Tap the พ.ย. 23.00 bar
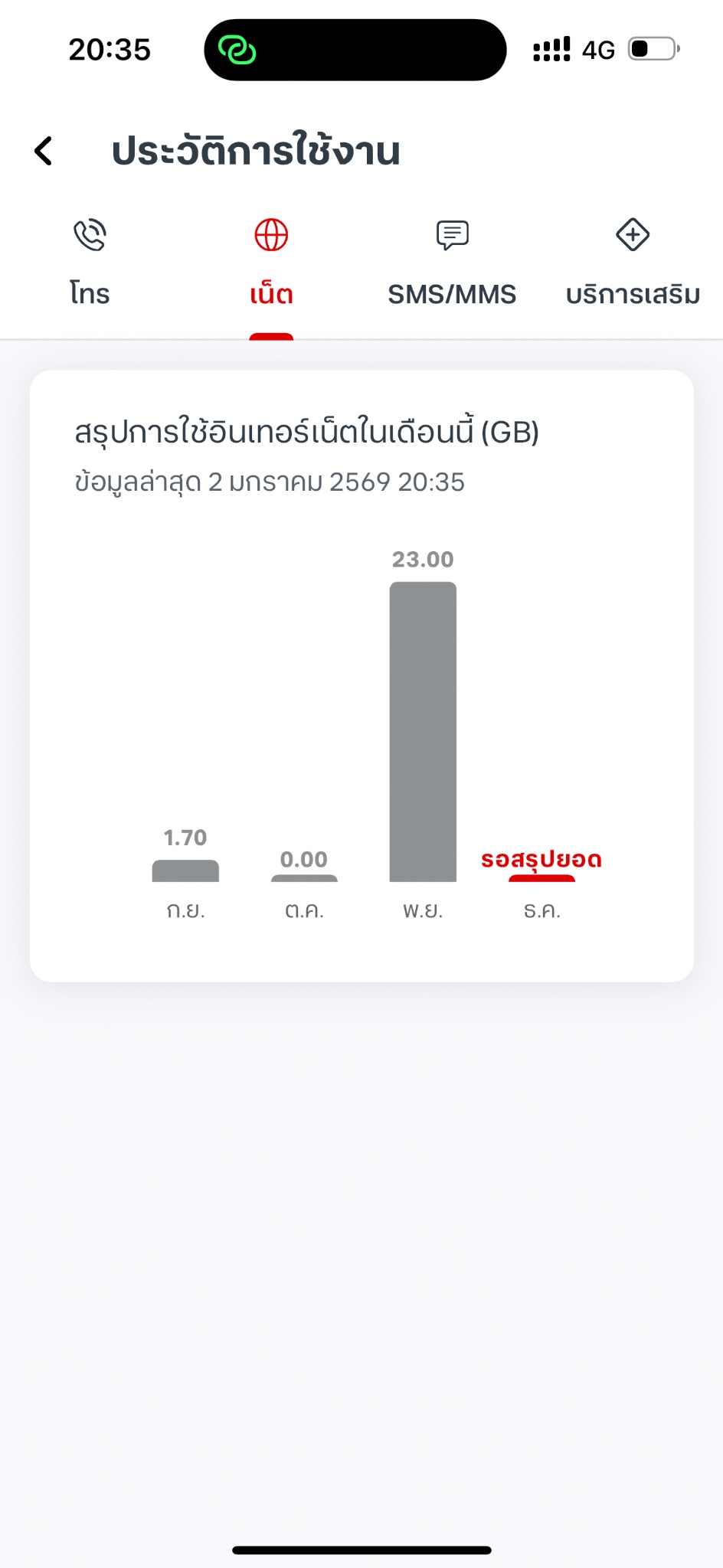723x1568 pixels. [x=423, y=731]
